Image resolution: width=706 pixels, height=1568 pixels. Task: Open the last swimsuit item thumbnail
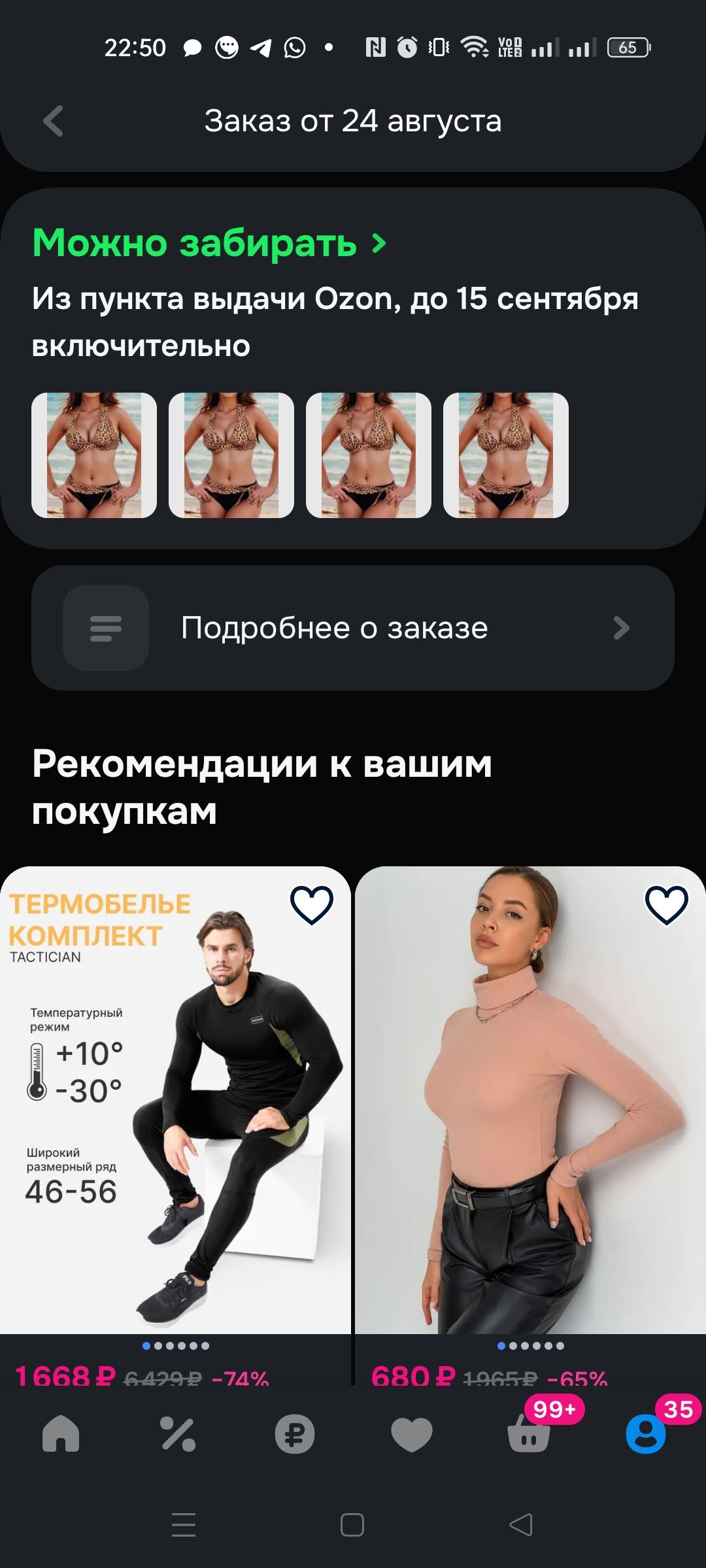click(506, 455)
